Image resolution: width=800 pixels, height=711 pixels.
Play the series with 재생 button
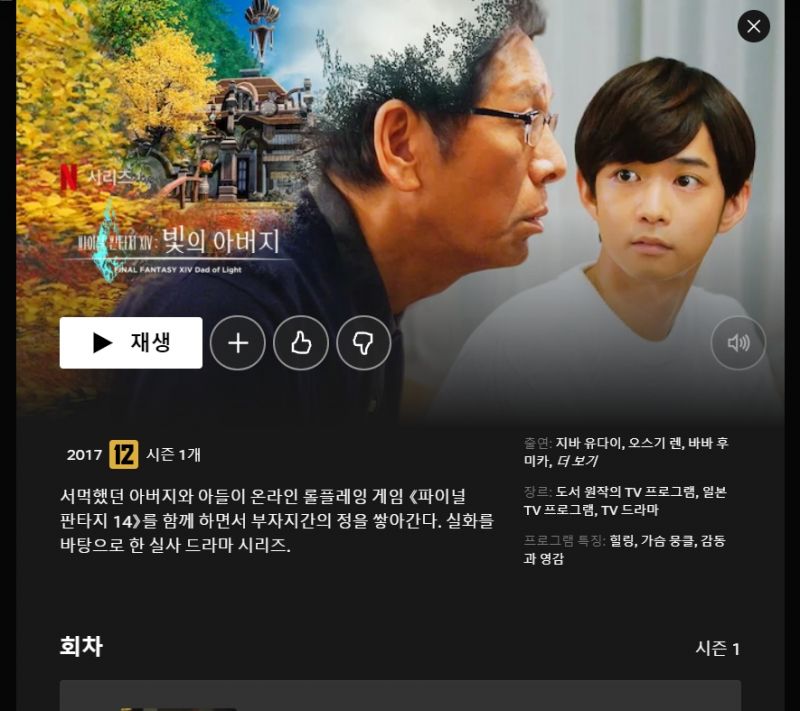(131, 343)
